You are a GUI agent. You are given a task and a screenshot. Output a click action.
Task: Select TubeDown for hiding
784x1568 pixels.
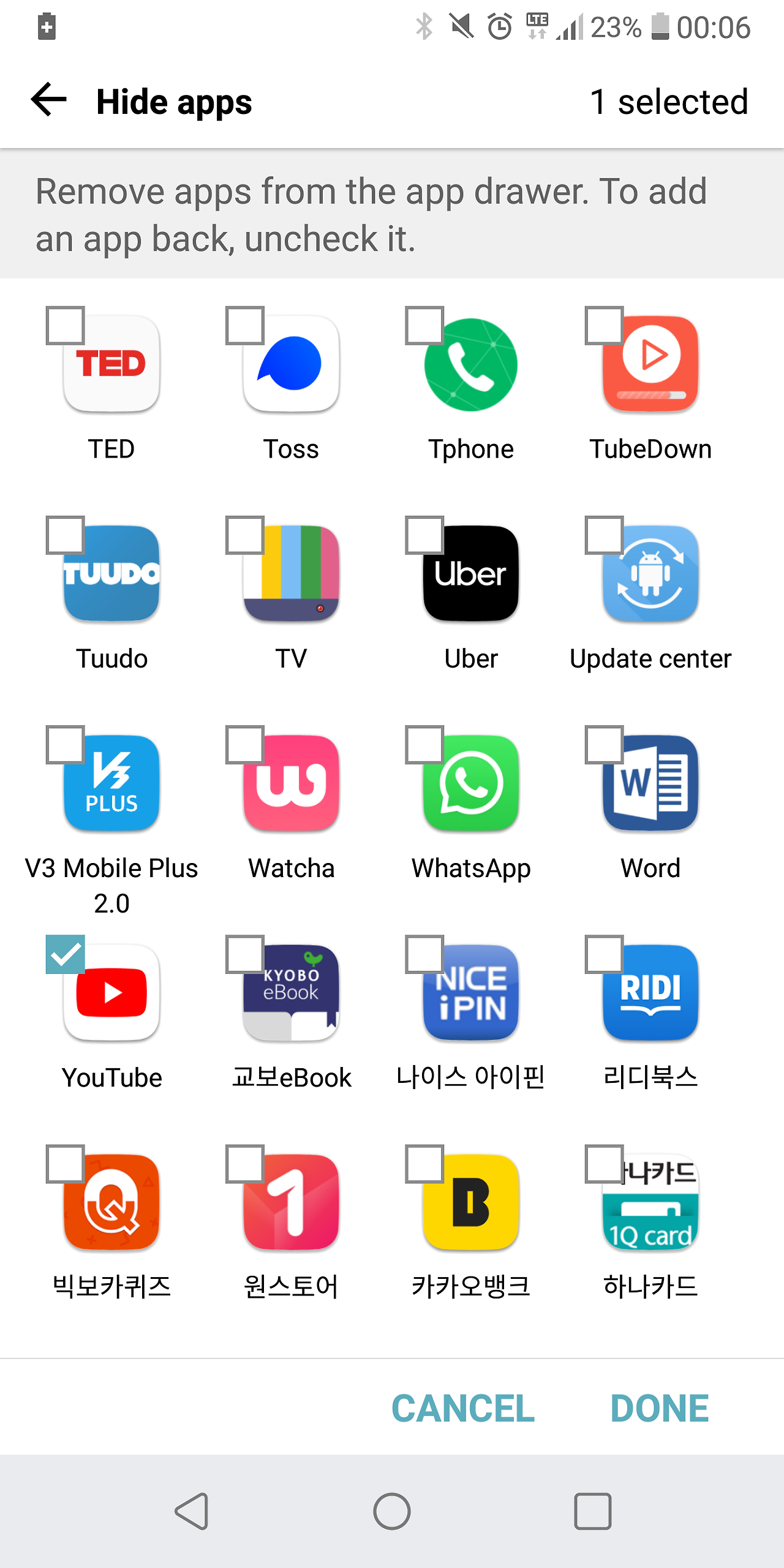pyautogui.click(x=604, y=326)
